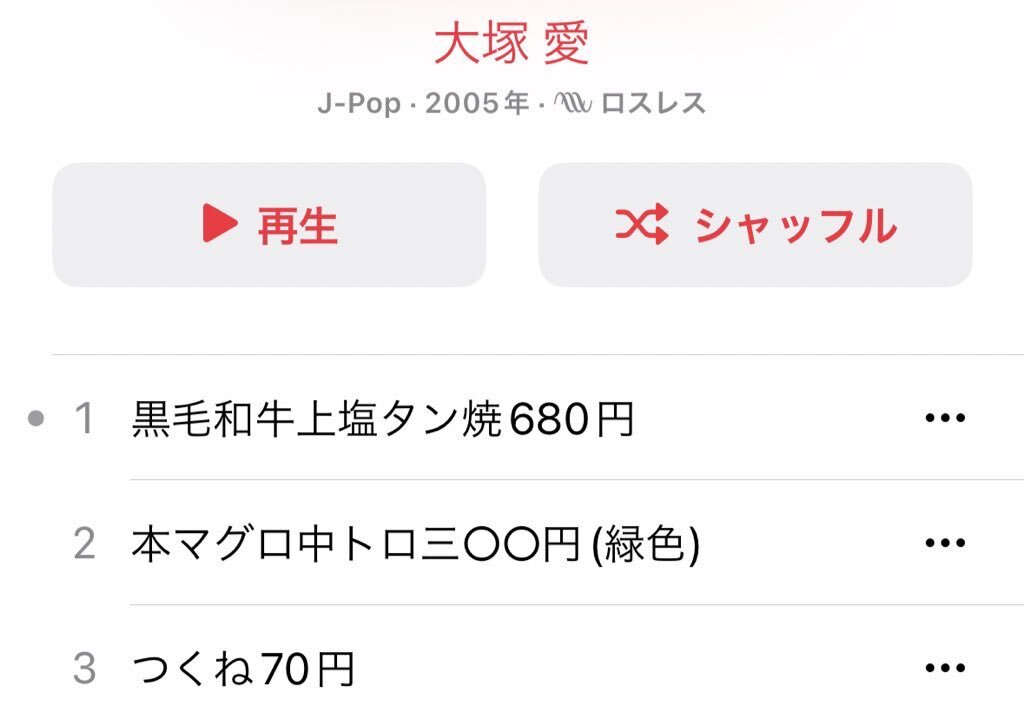Tap the シャッフル shuffle button

755,225
